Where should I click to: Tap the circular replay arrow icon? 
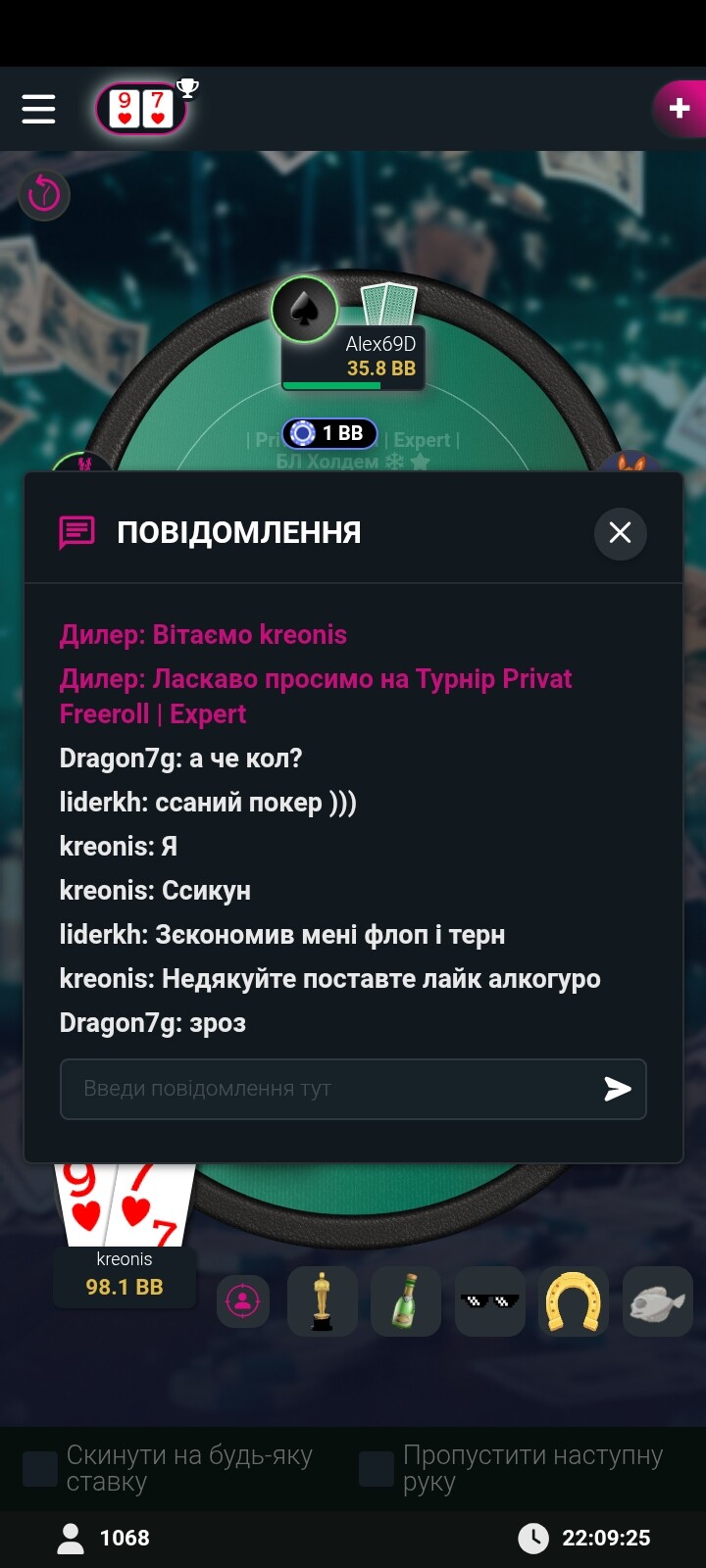pyautogui.click(x=44, y=194)
